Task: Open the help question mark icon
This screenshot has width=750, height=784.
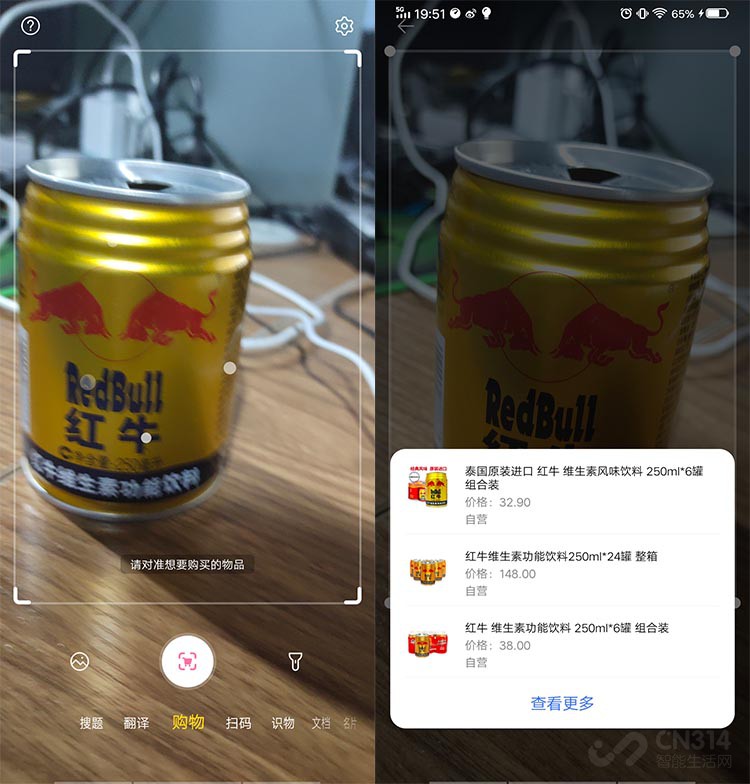Action: [30, 26]
